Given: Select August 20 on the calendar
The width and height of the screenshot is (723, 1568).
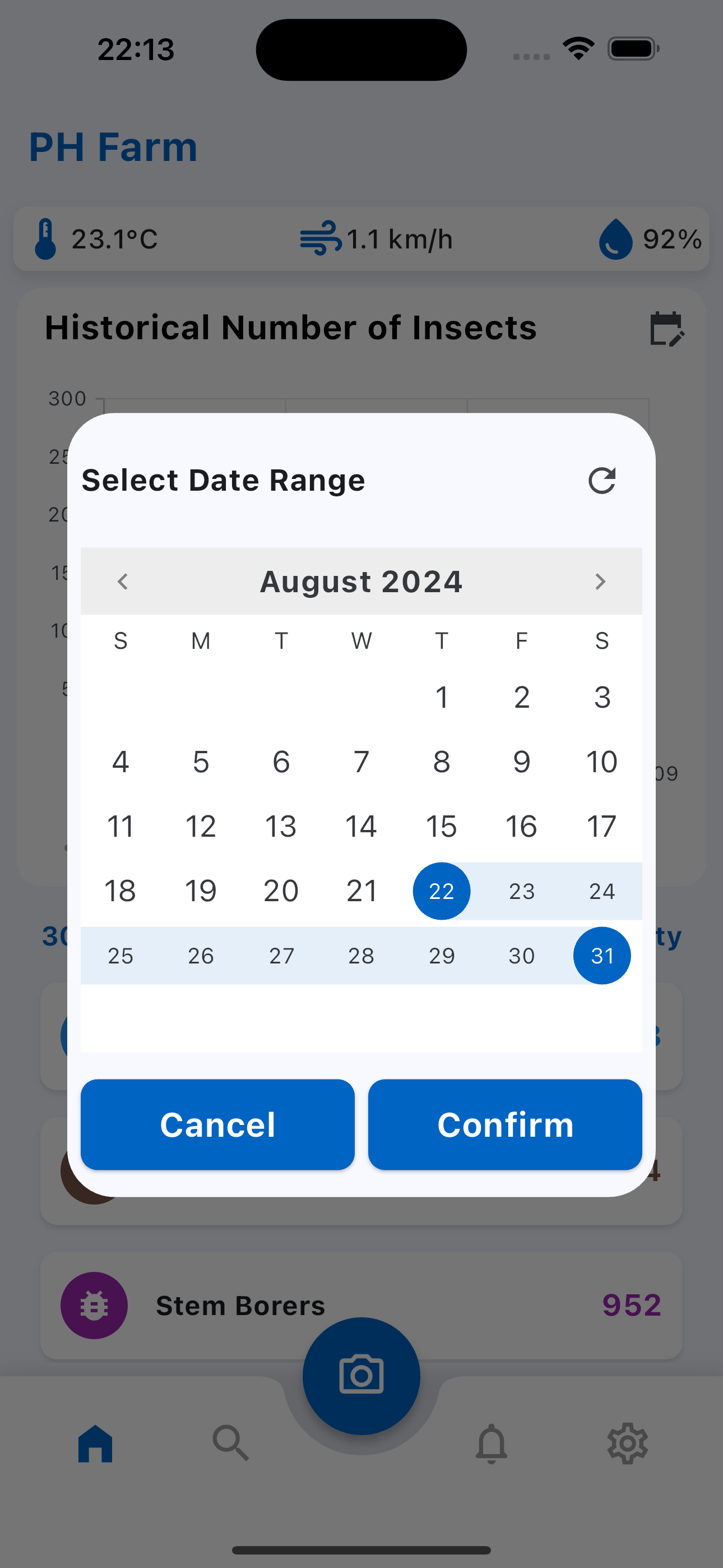Looking at the screenshot, I should point(281,891).
